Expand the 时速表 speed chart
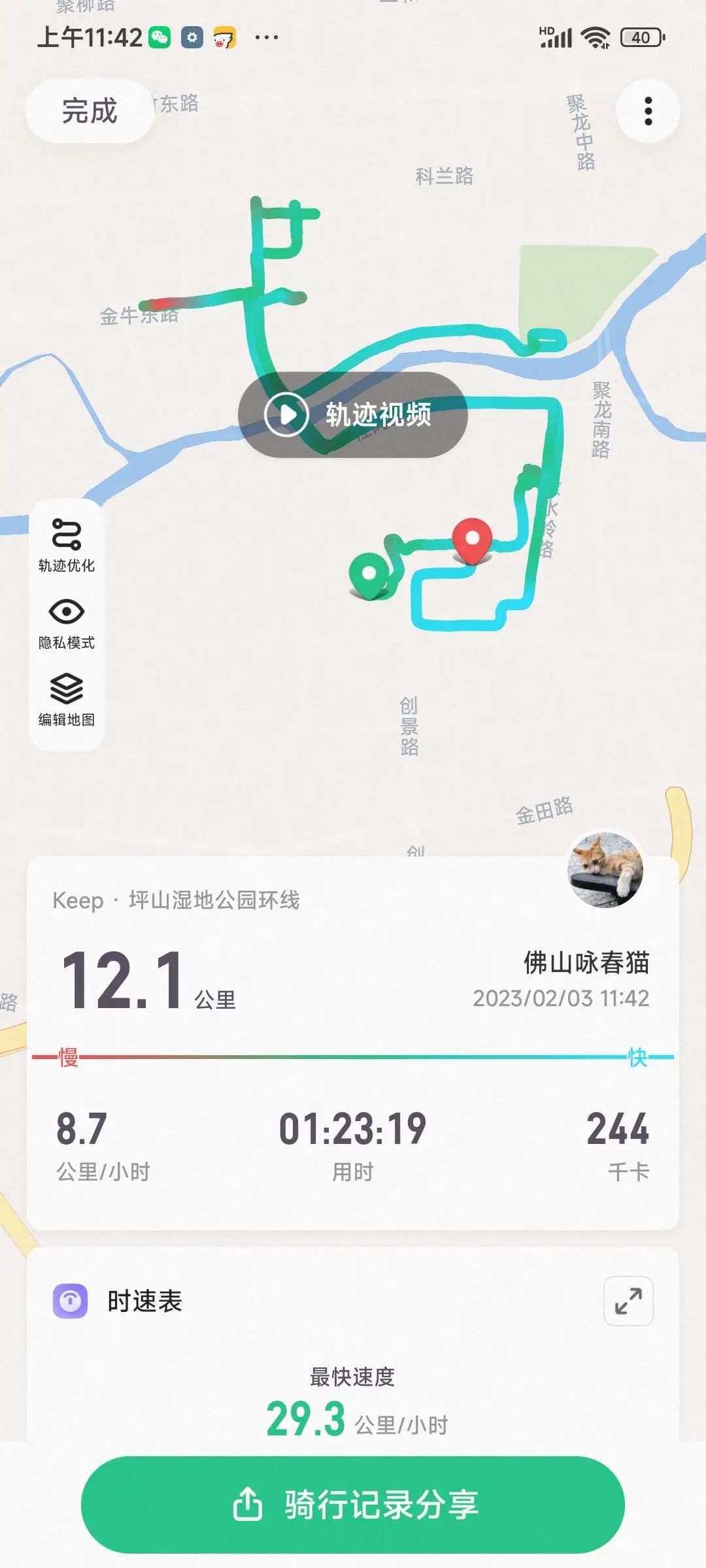This screenshot has width=706, height=1568. point(628,1301)
